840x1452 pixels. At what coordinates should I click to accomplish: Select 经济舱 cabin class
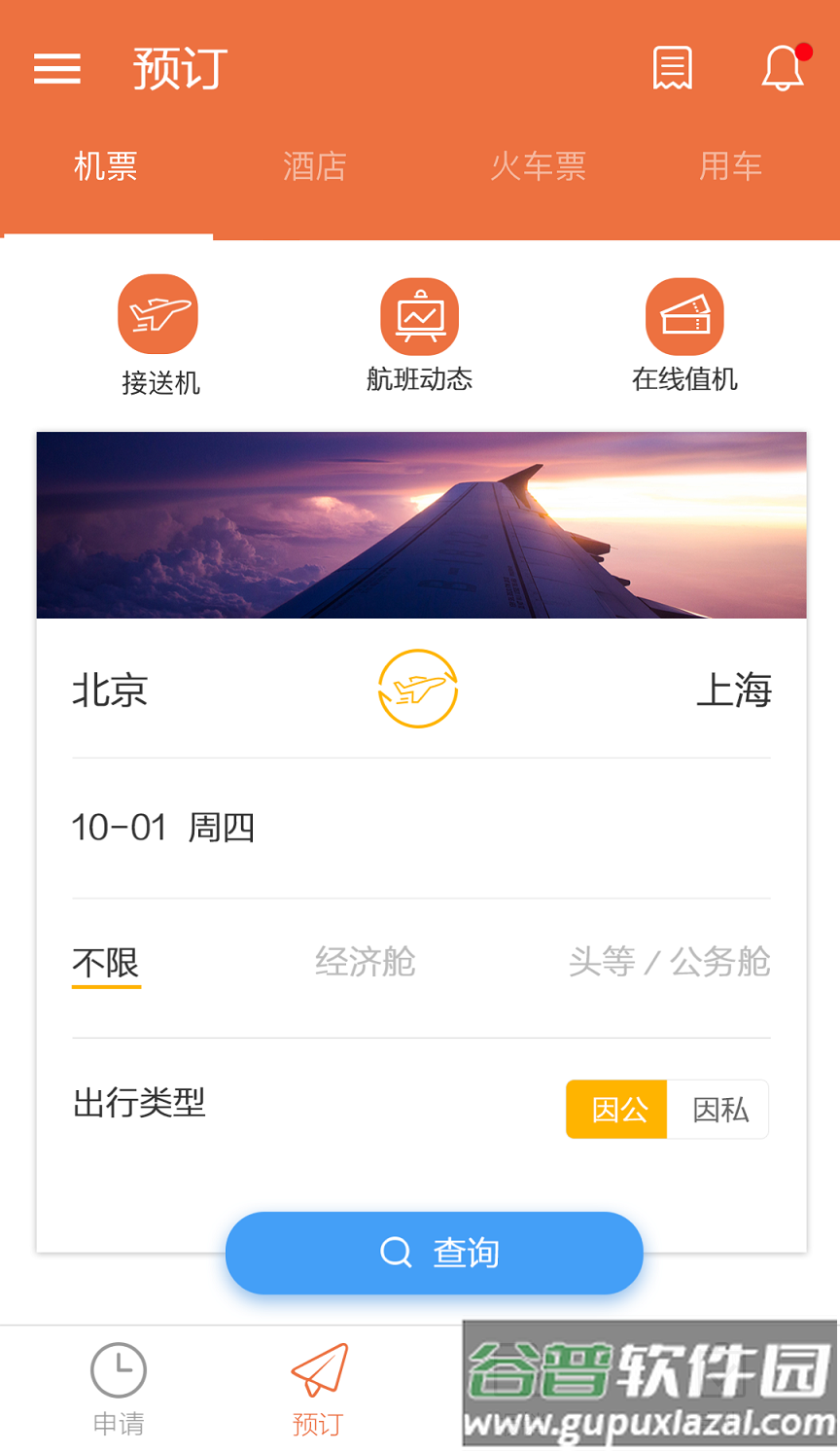coord(365,962)
